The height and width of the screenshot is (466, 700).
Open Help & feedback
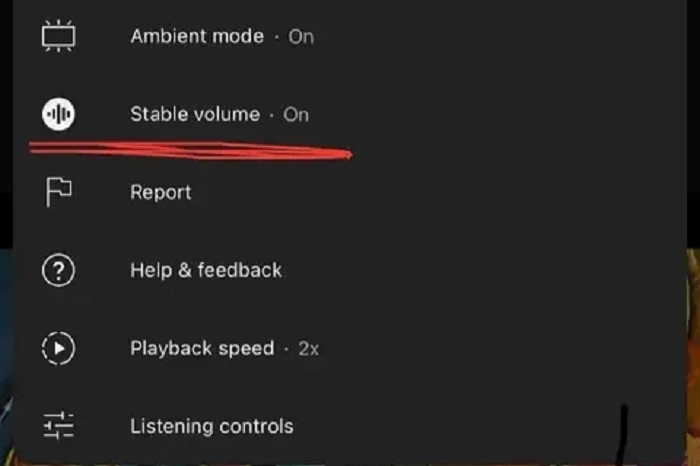[x=205, y=270]
